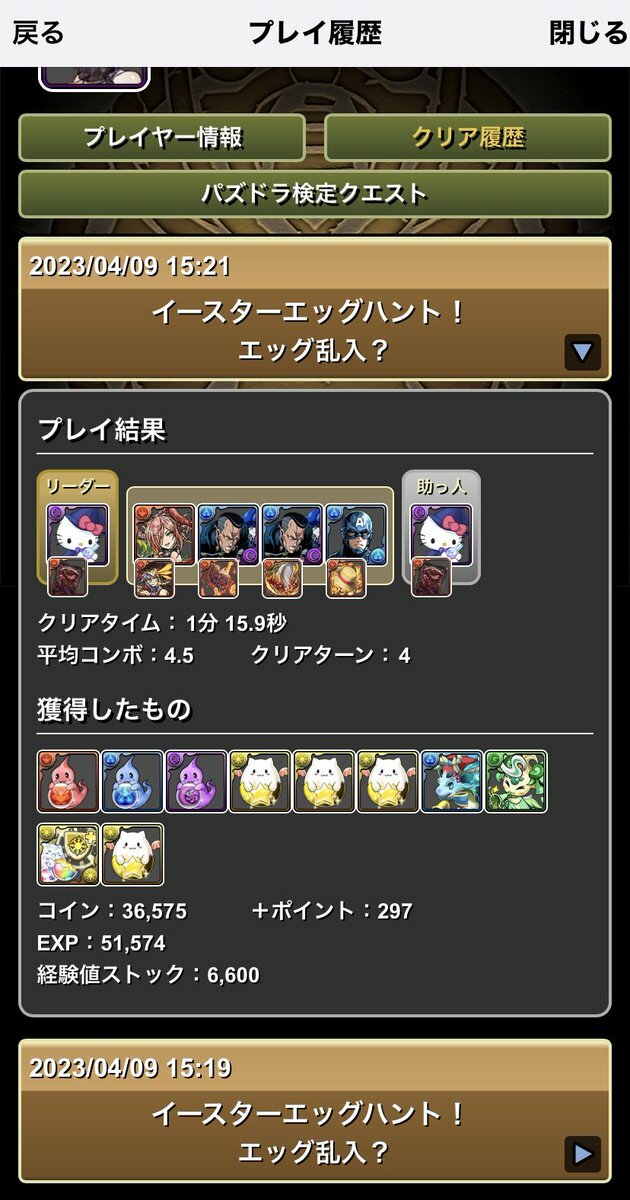Expand the 15:19 イースターエッグハント entry
The height and width of the screenshot is (1200, 630).
click(582, 1152)
